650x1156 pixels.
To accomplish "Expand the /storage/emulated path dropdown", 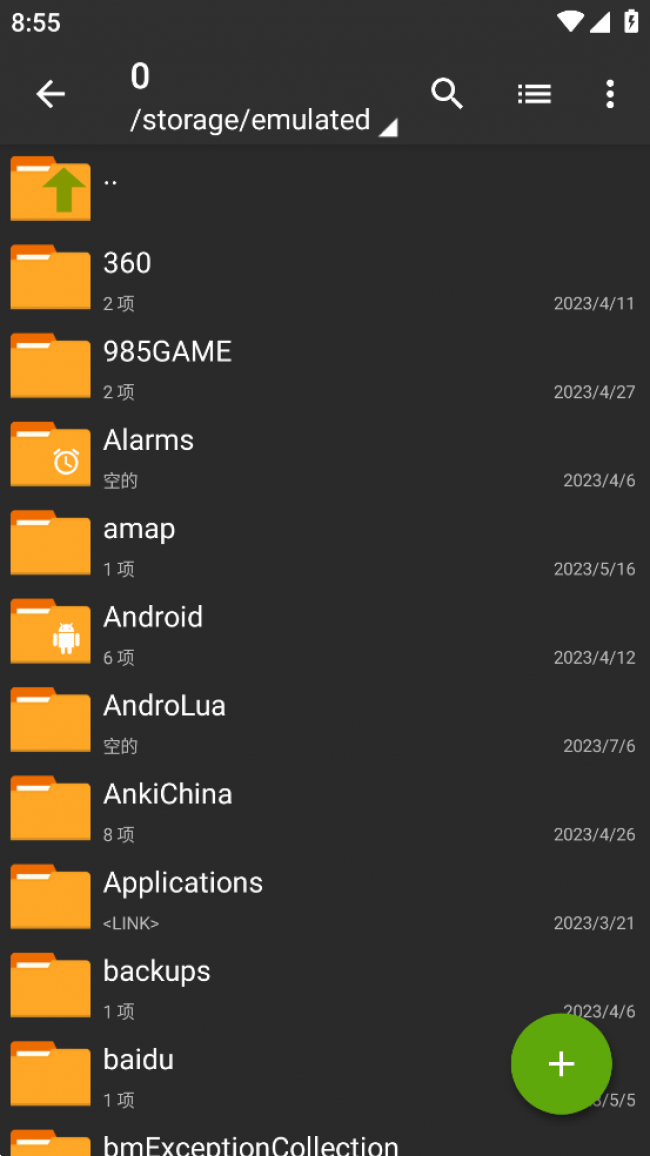I will click(x=264, y=121).
